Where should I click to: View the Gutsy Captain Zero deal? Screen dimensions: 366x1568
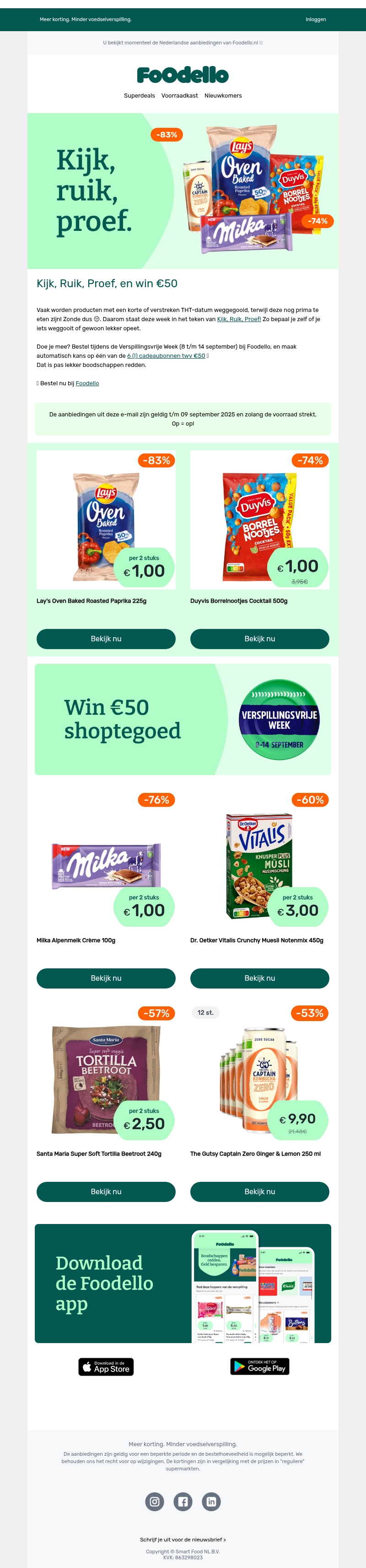coord(259,1192)
